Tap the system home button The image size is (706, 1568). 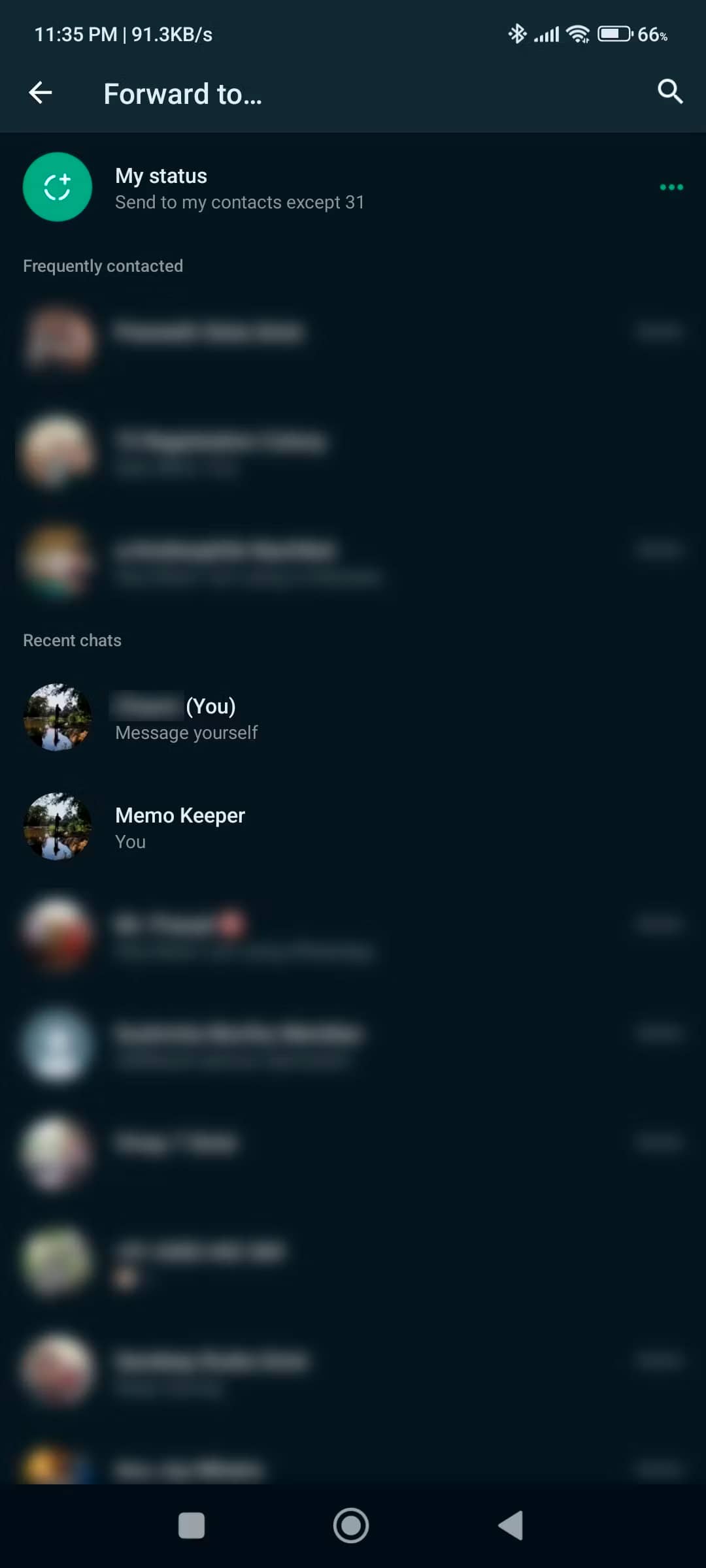point(351,1526)
